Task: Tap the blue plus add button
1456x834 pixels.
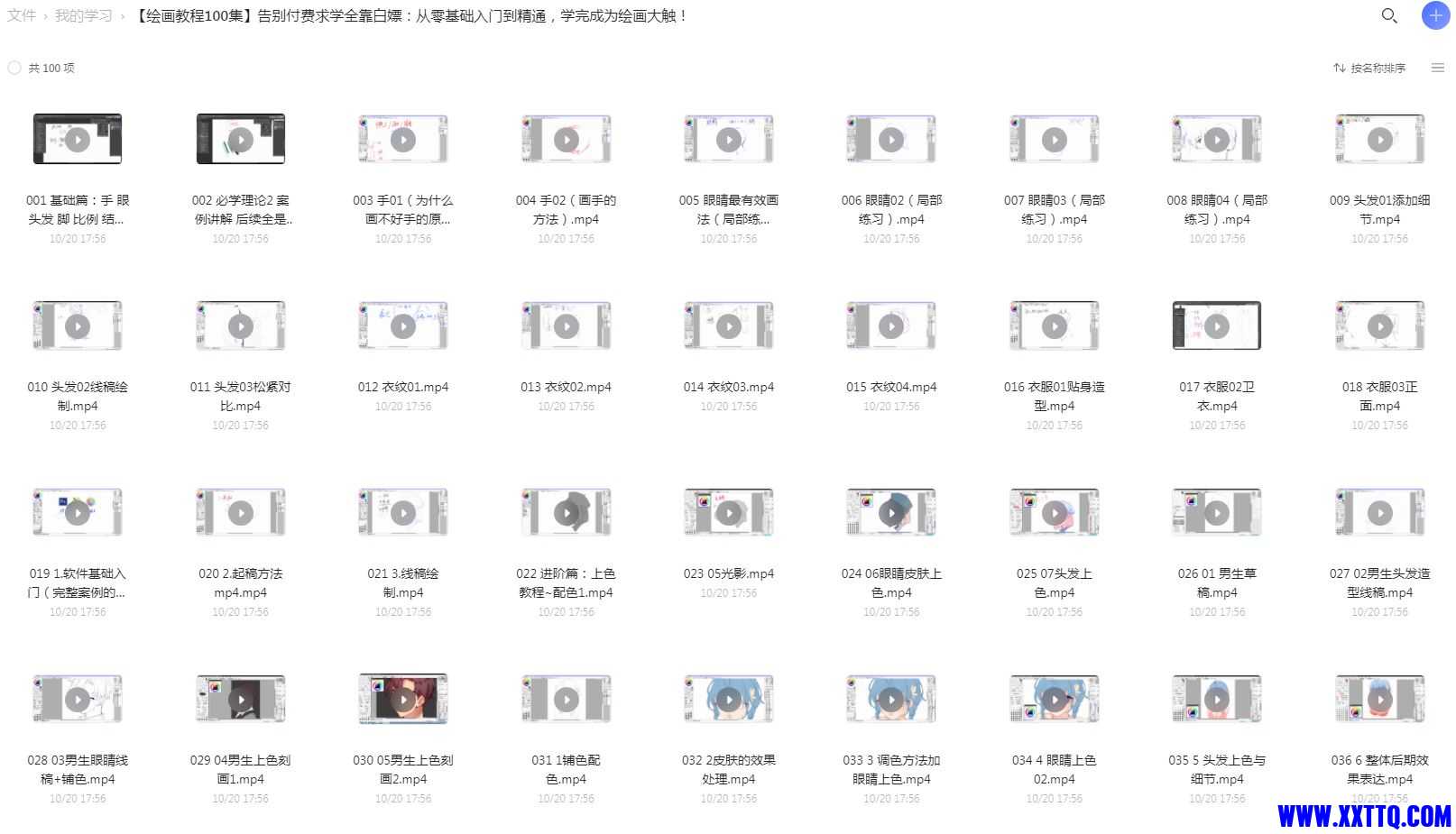Action: pos(1435,16)
